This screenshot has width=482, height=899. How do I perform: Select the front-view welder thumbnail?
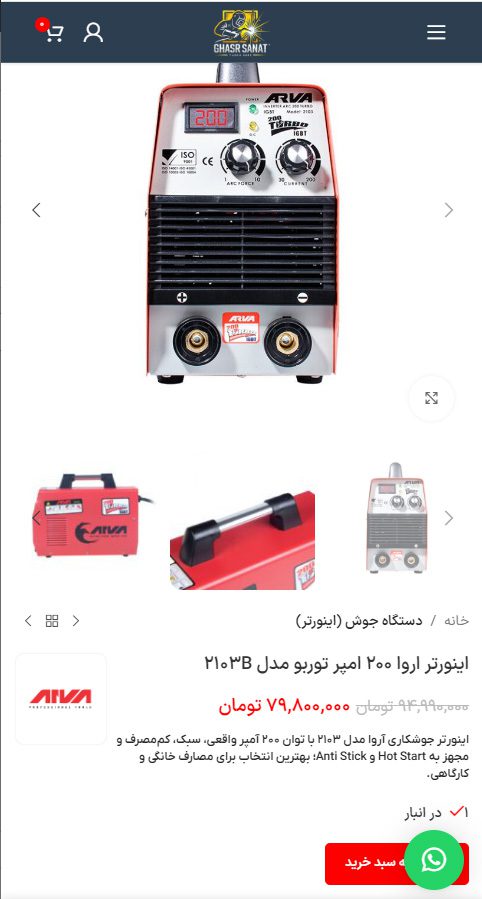395,518
